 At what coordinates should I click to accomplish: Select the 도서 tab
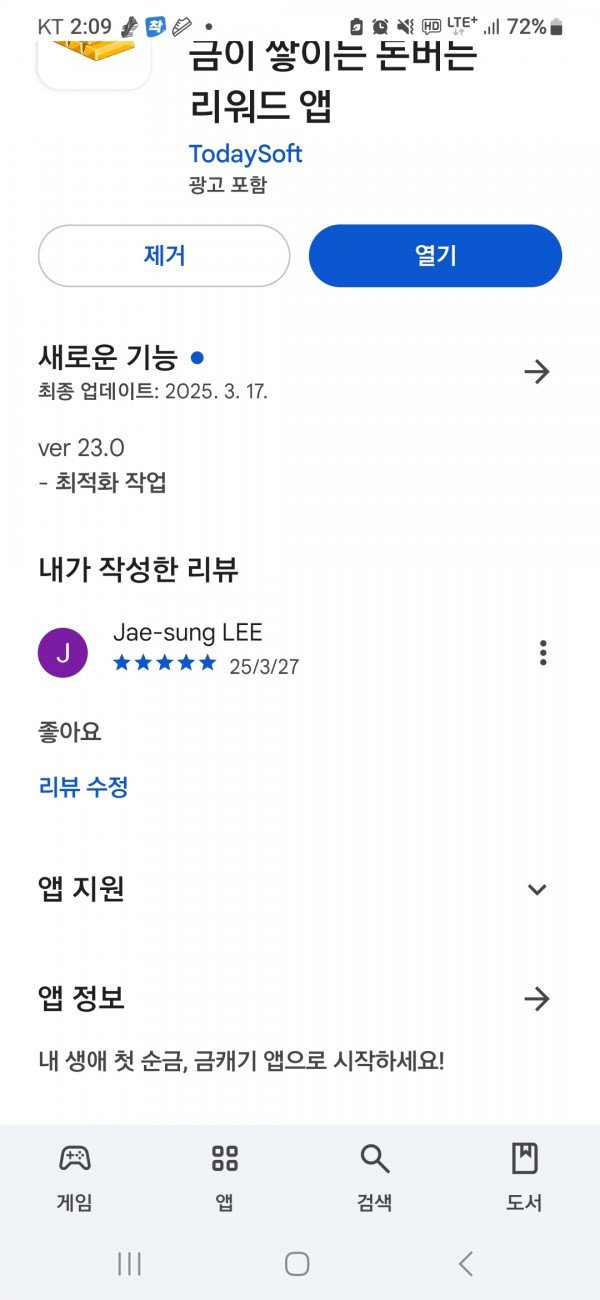[524, 1178]
